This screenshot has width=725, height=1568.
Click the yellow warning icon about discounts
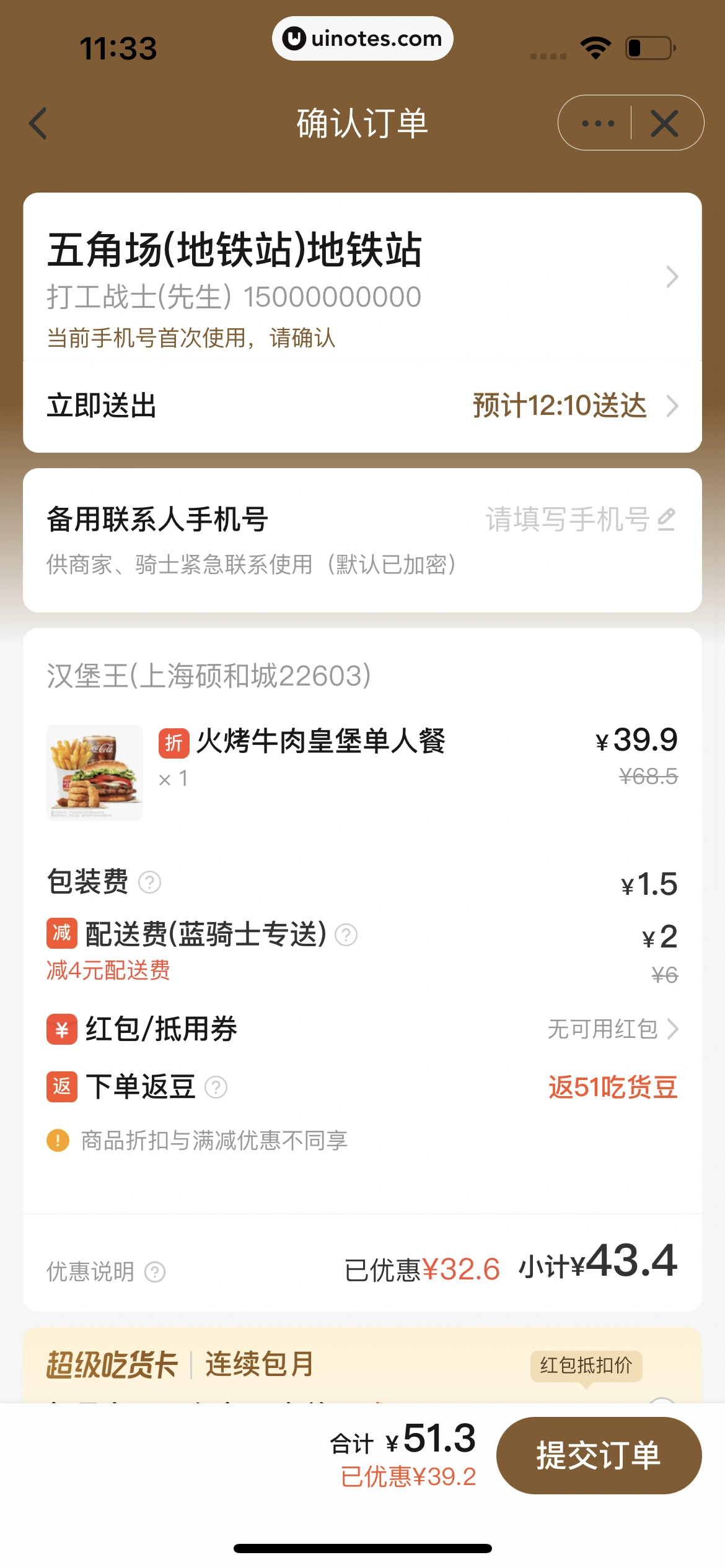tap(59, 1141)
